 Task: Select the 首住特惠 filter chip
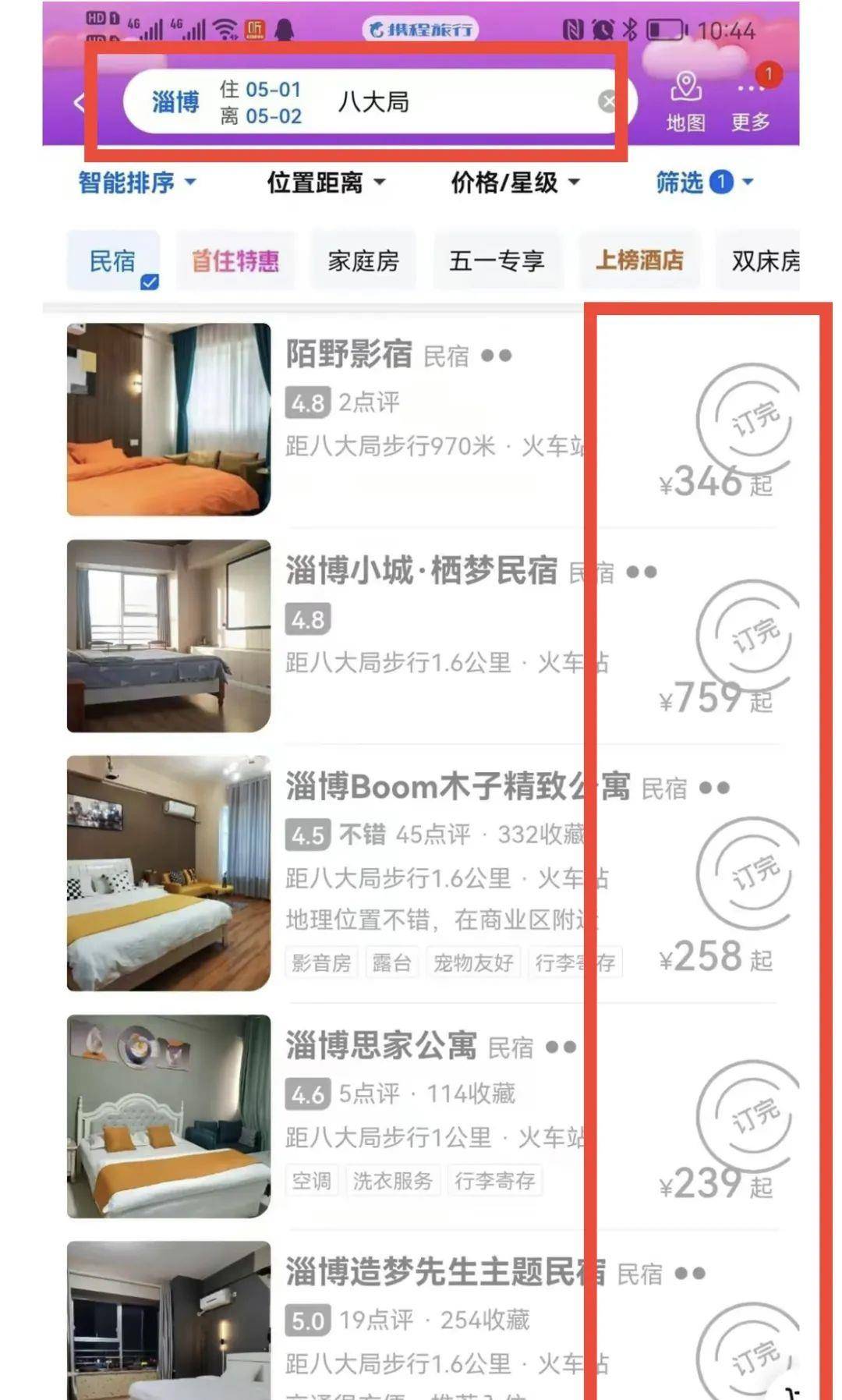point(235,261)
